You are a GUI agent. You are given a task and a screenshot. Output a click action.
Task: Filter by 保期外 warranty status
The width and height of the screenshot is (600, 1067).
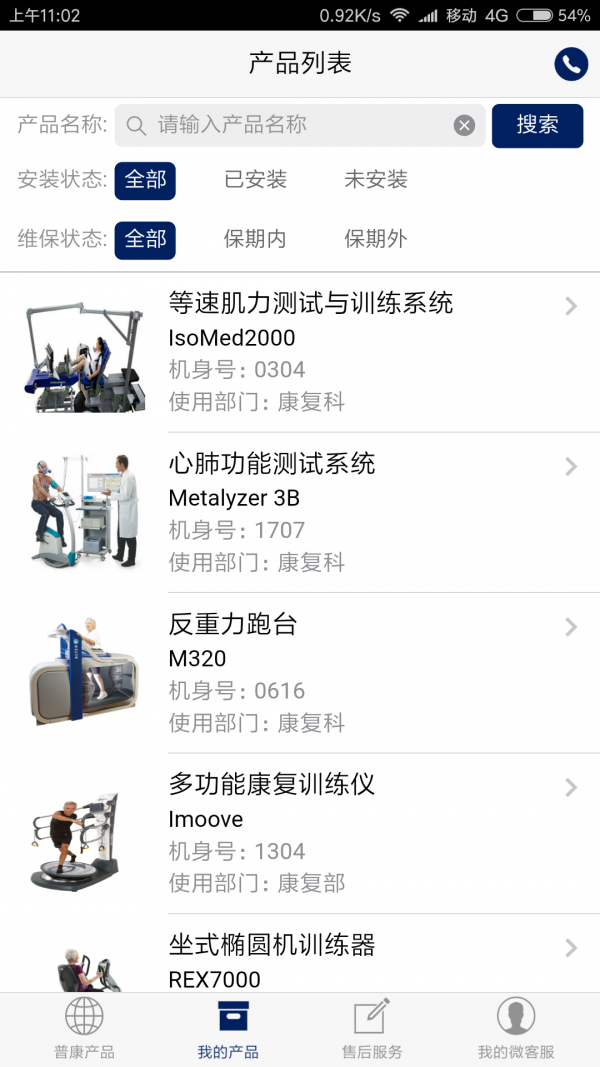(376, 239)
